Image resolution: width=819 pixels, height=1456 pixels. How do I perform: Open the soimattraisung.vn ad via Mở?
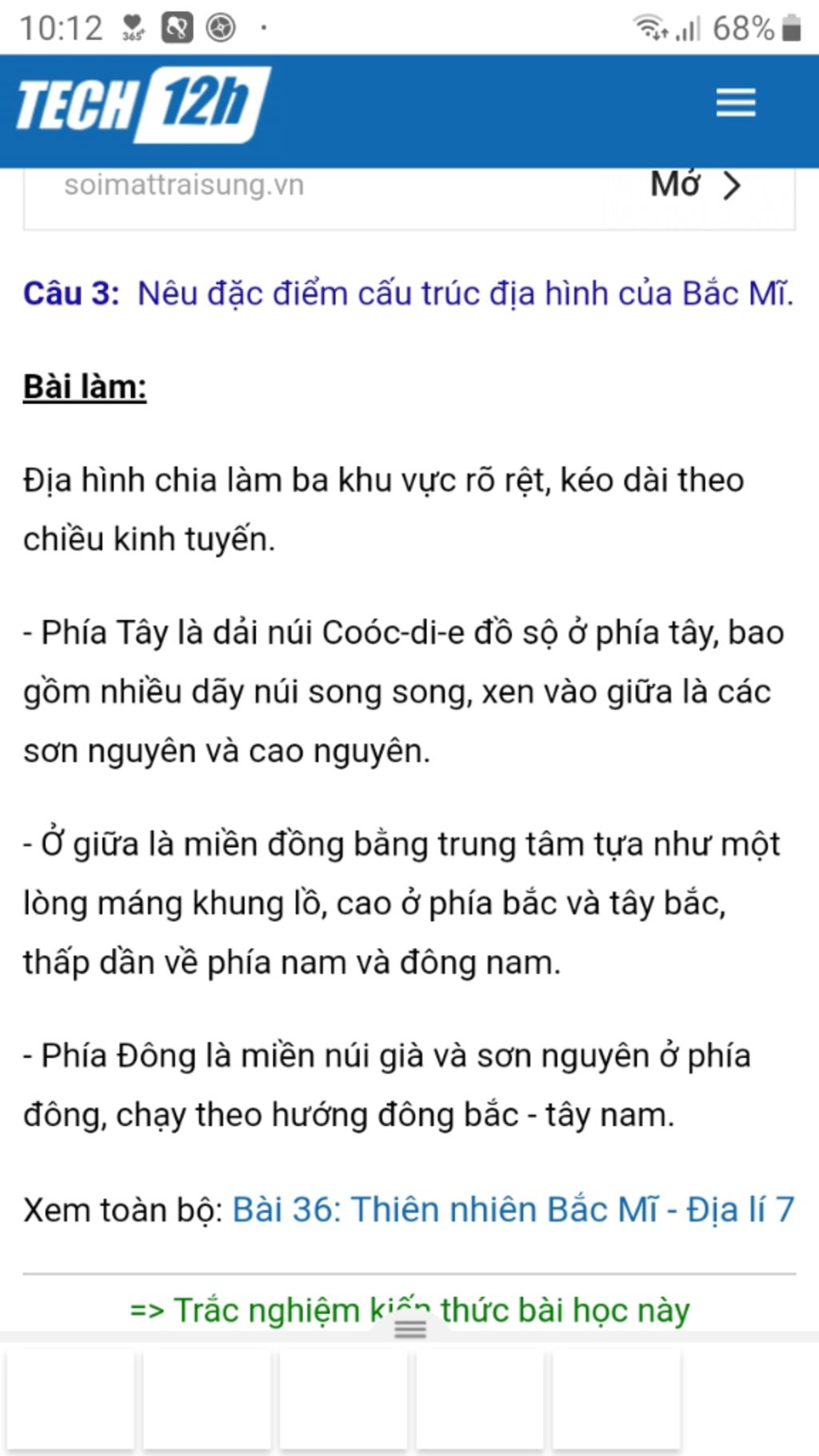(694, 186)
